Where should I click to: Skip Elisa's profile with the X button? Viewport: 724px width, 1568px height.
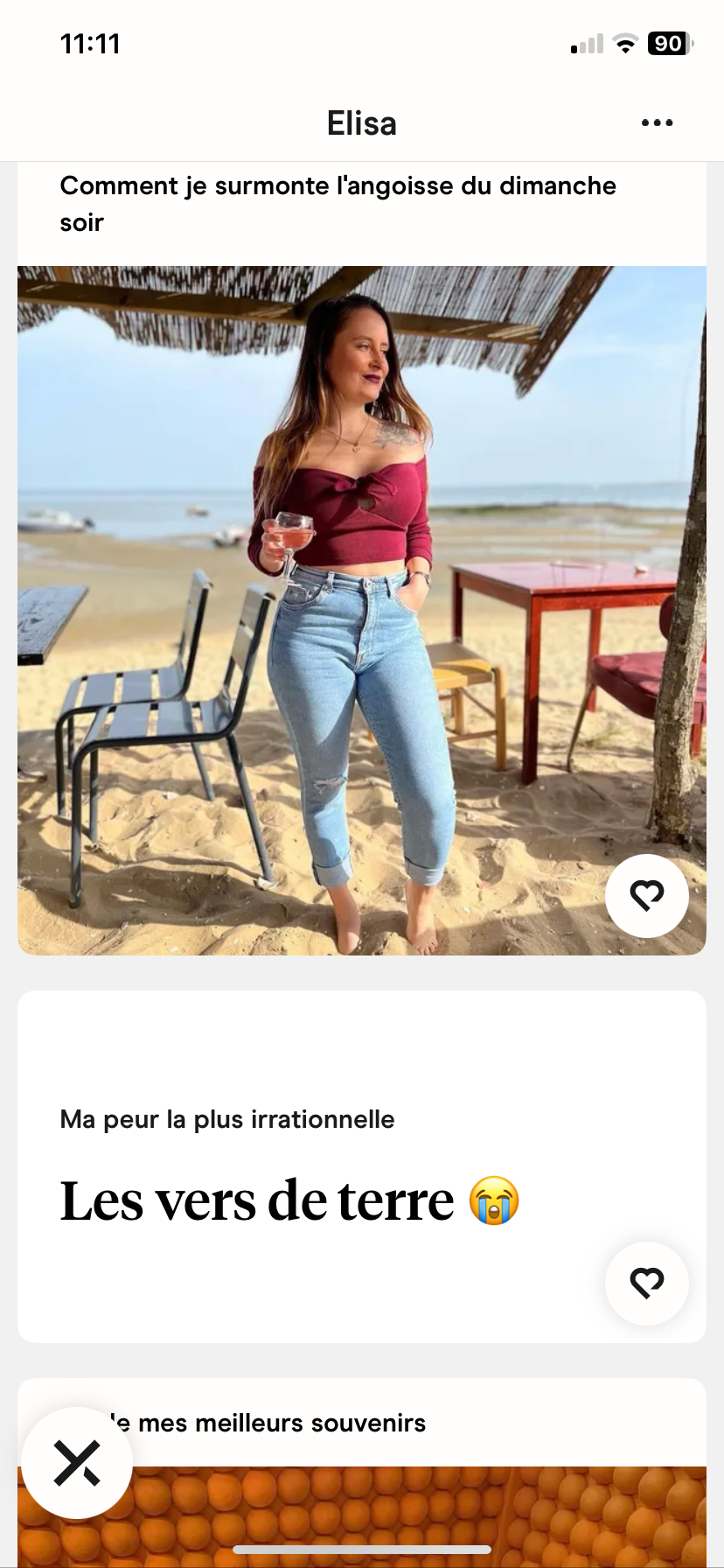click(x=77, y=1462)
